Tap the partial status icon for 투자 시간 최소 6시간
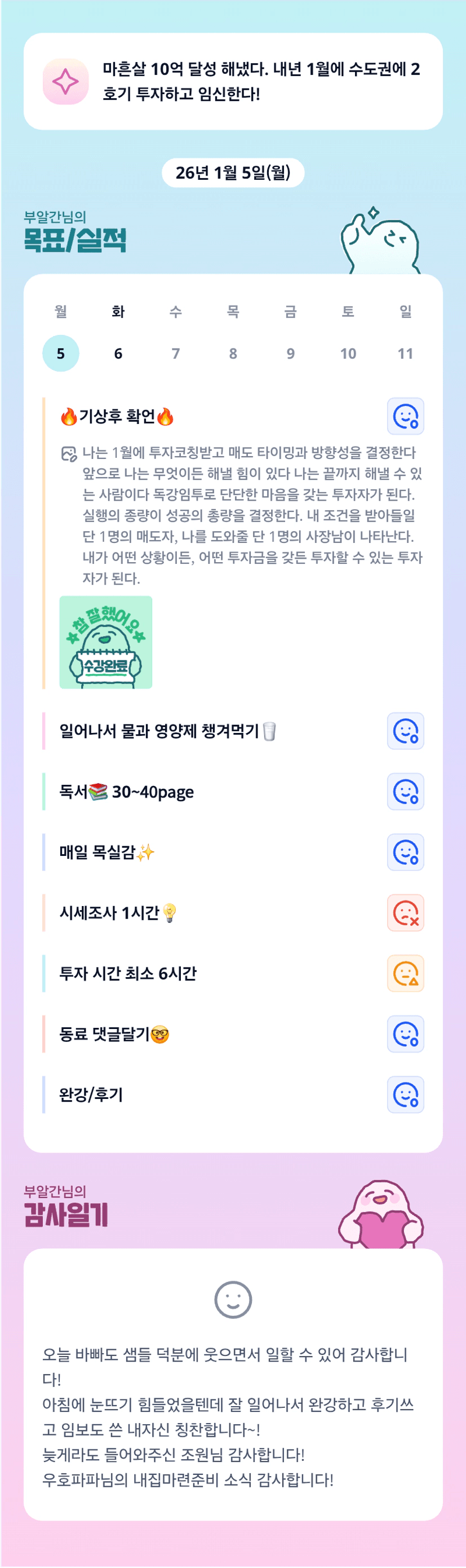This screenshot has width=466, height=1568. coord(405,973)
